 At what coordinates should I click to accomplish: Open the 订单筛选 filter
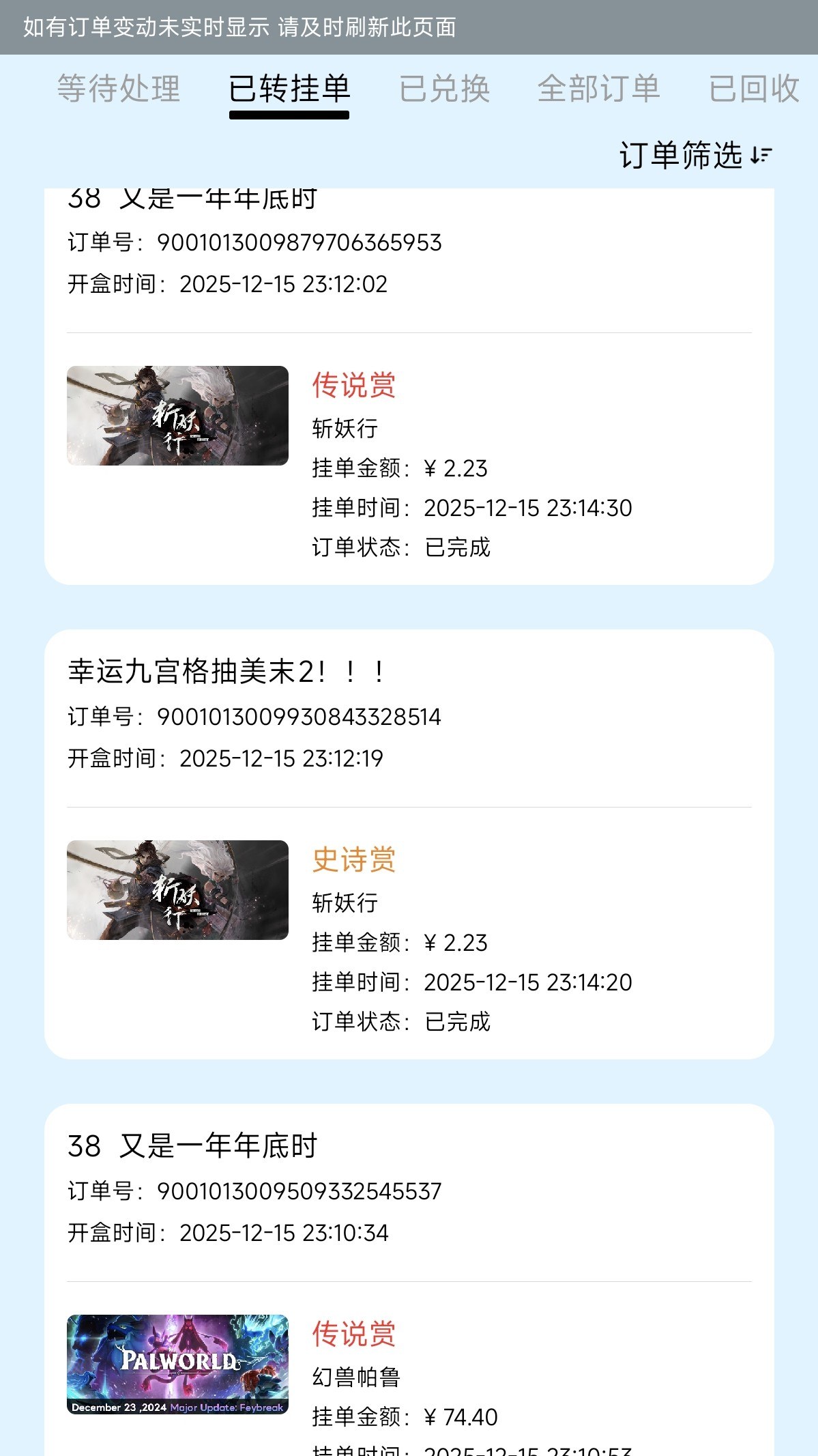click(x=695, y=156)
